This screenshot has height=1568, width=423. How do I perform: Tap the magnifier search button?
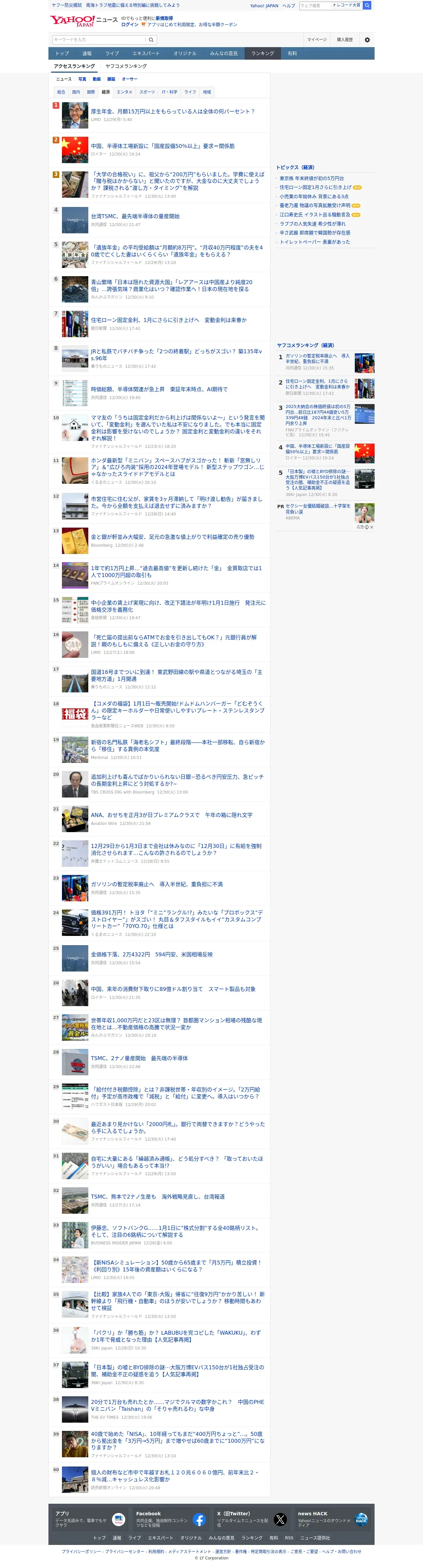tap(151, 40)
